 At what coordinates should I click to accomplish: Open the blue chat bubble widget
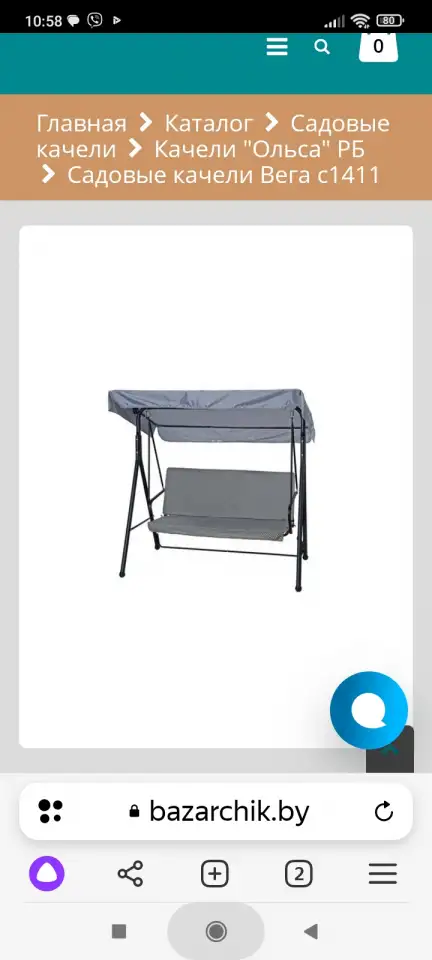(x=368, y=710)
